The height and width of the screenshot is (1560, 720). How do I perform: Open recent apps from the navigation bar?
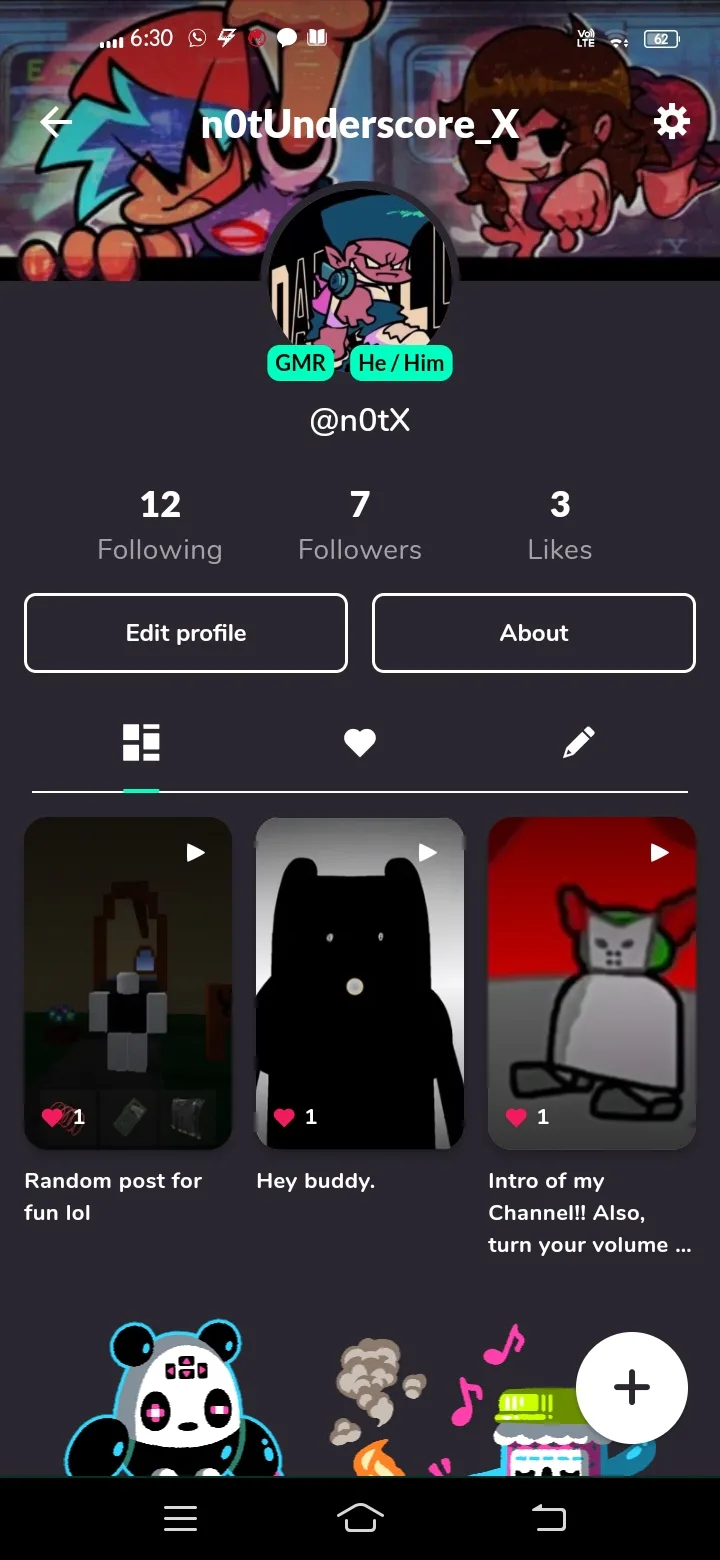click(180, 1519)
